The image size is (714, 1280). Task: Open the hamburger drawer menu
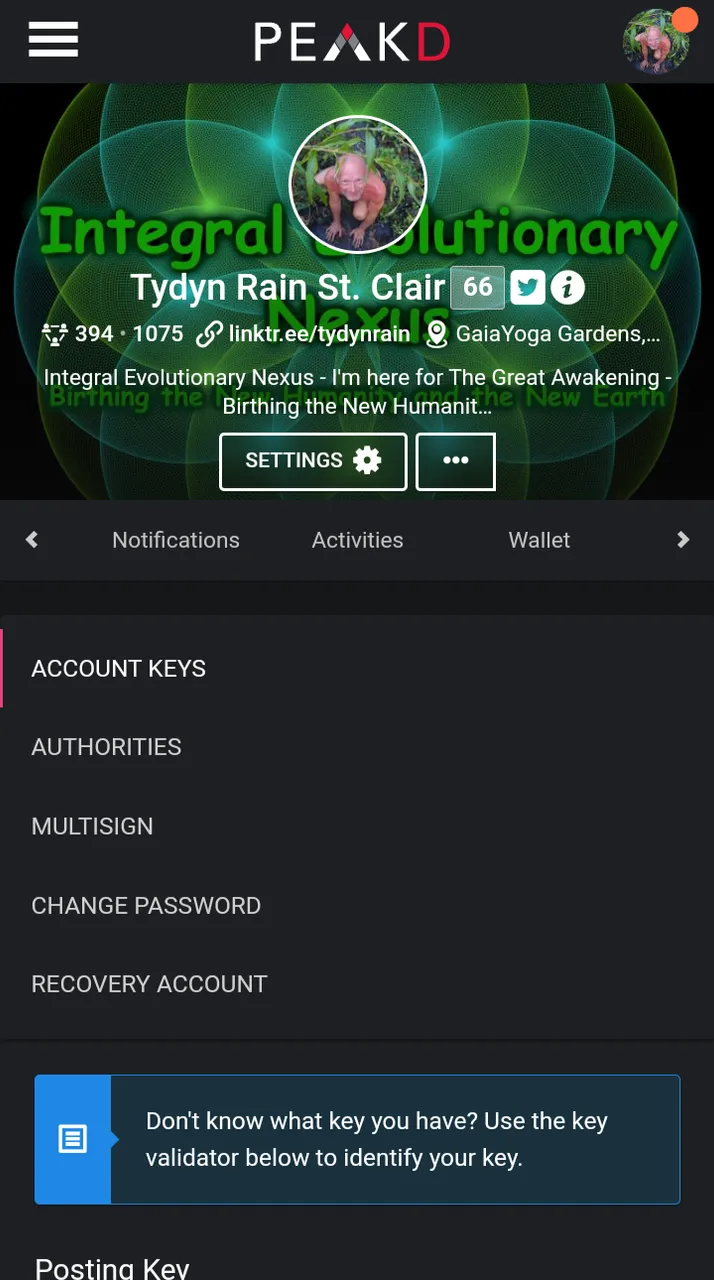(x=53, y=40)
